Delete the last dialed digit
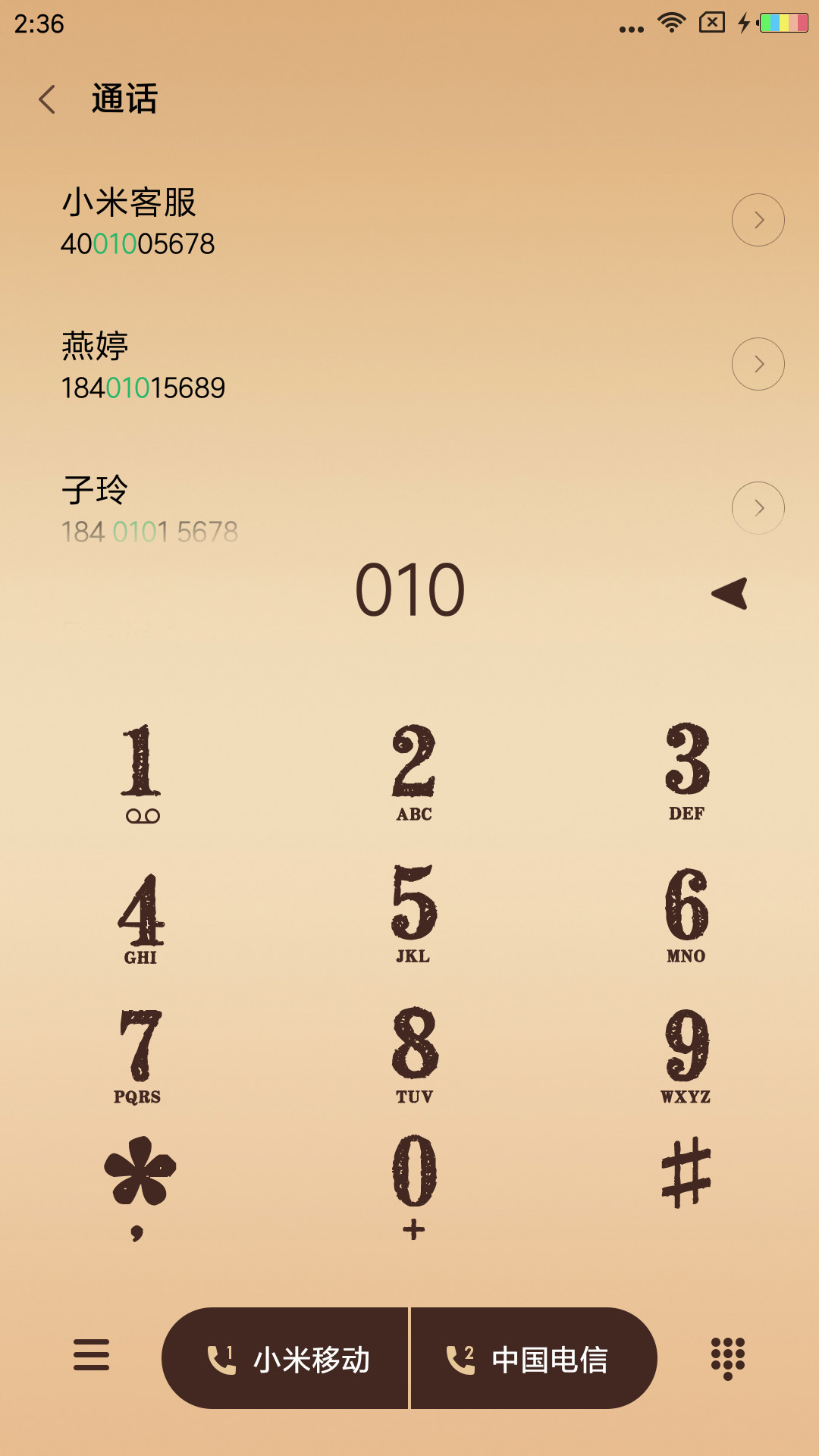Screen dimensions: 819x1456 (730, 593)
